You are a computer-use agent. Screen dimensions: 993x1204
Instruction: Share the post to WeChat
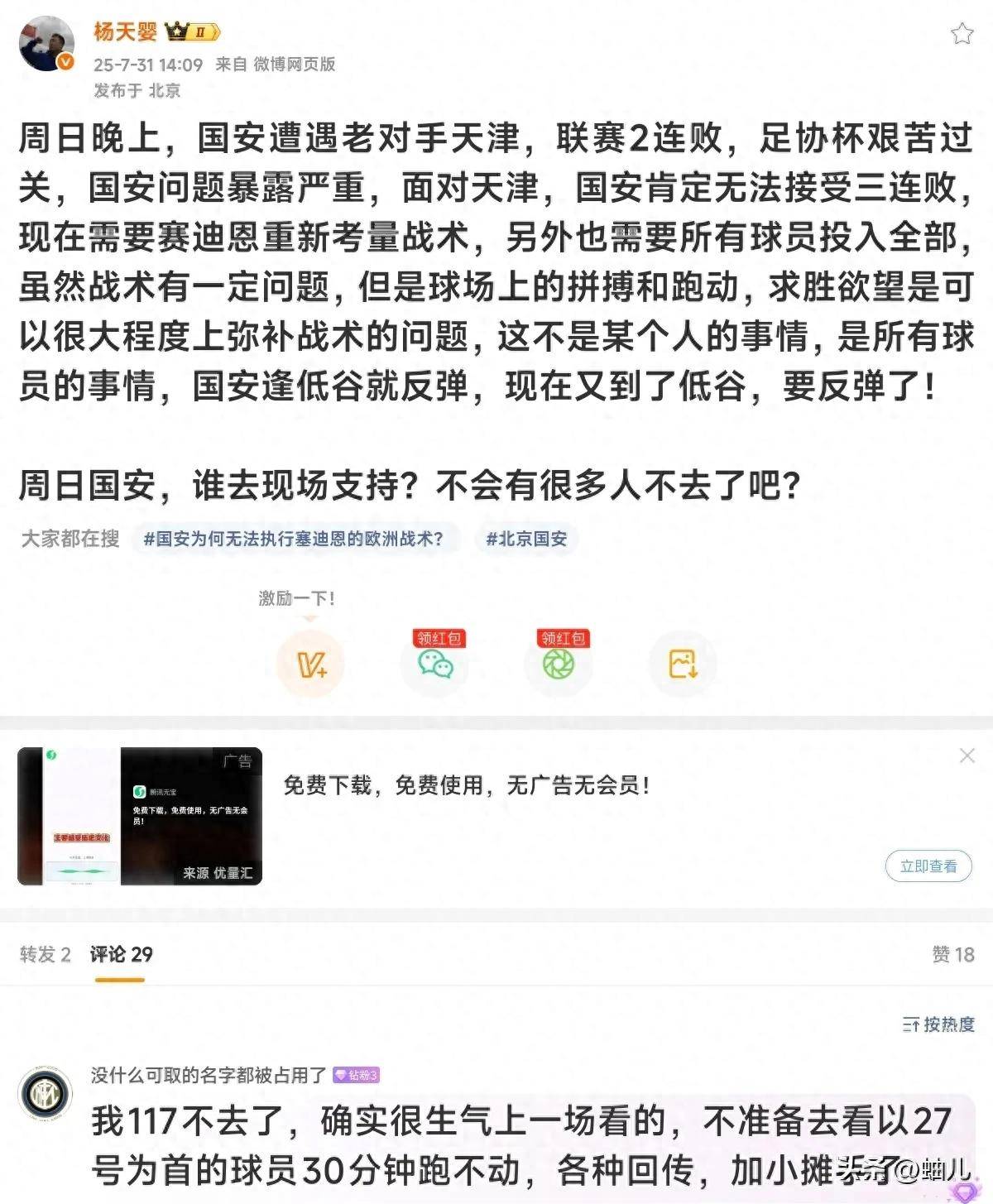click(435, 664)
